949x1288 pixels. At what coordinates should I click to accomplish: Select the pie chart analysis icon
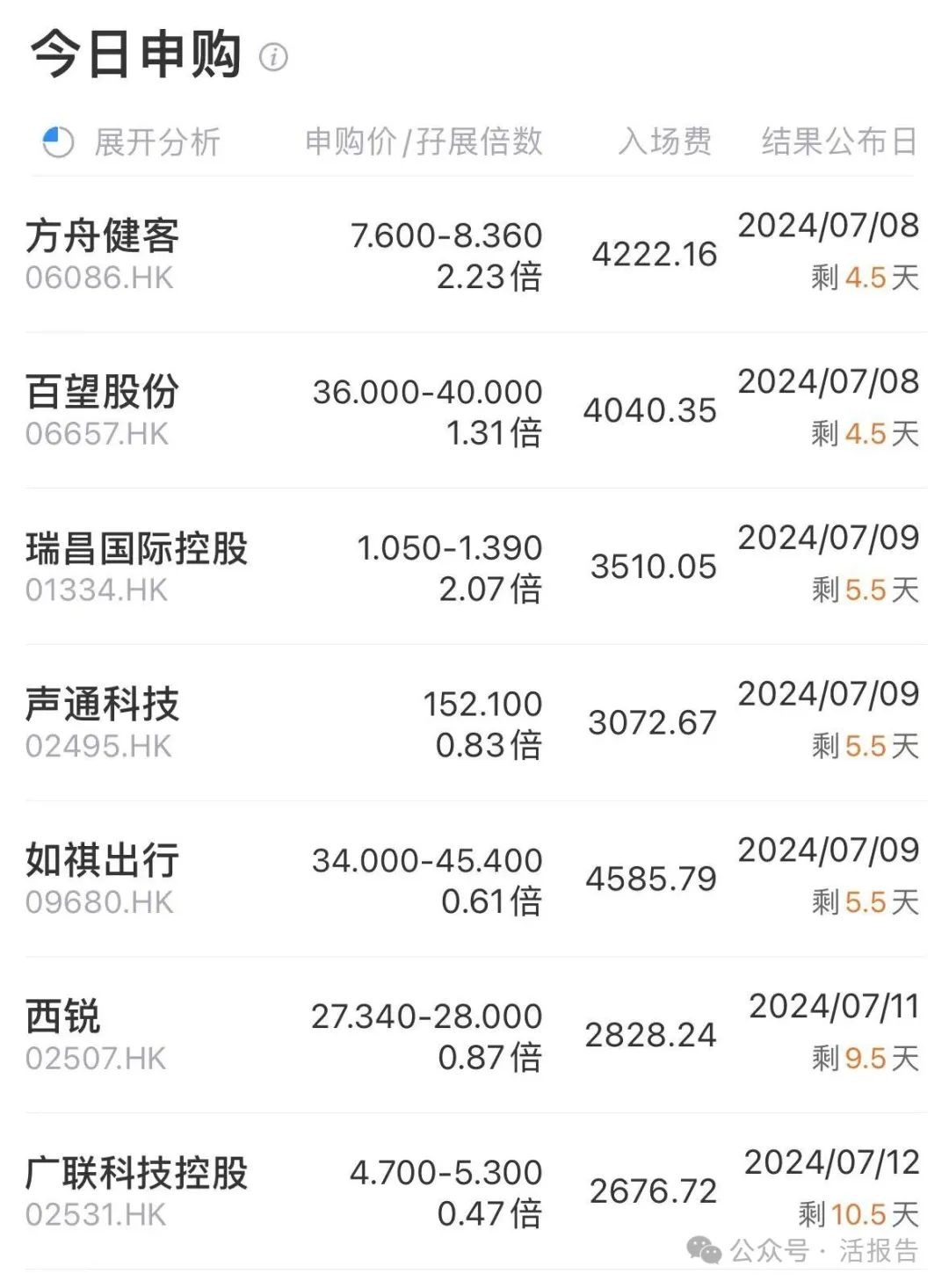click(x=57, y=139)
